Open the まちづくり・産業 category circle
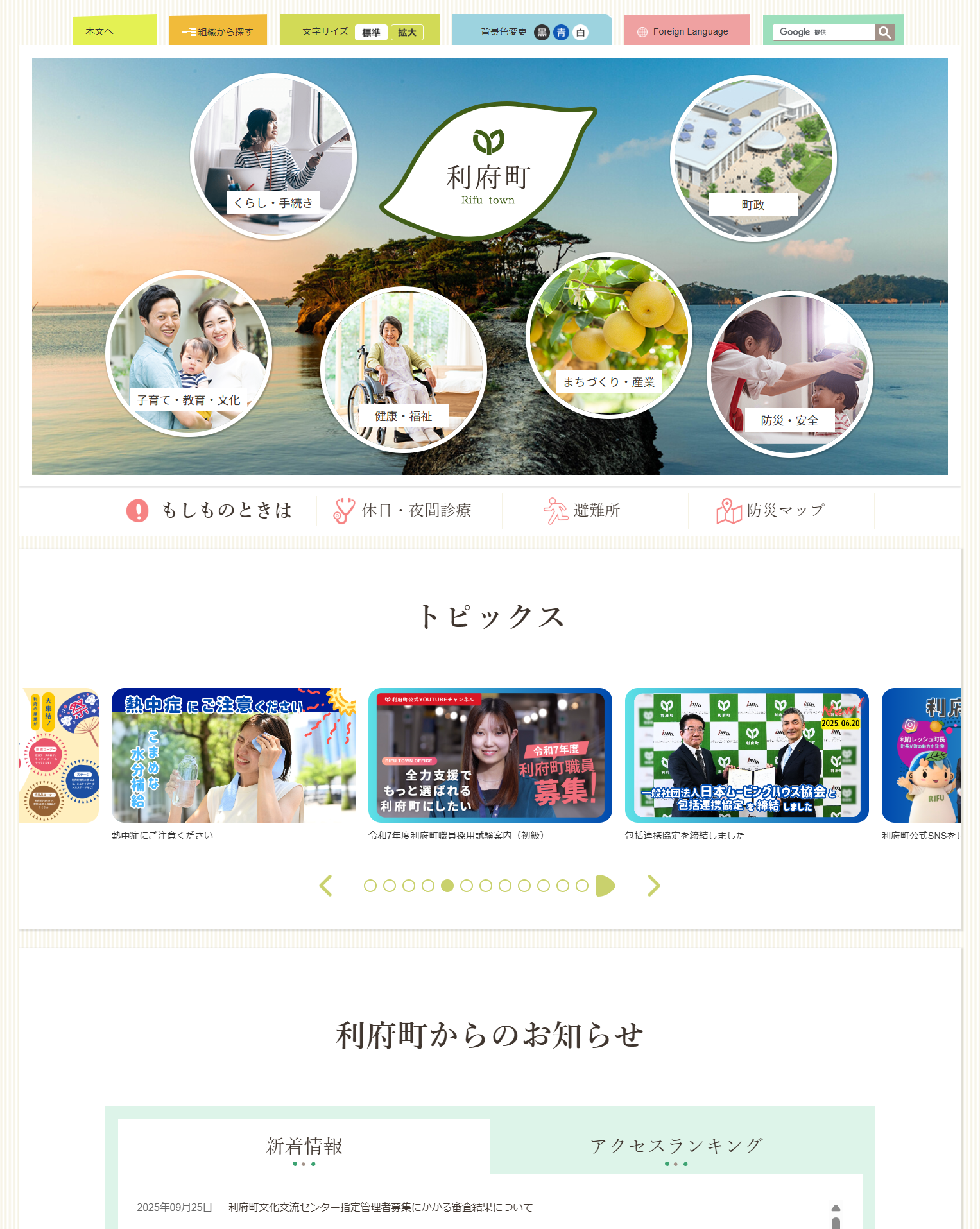The height and width of the screenshot is (1229, 980). (x=608, y=336)
